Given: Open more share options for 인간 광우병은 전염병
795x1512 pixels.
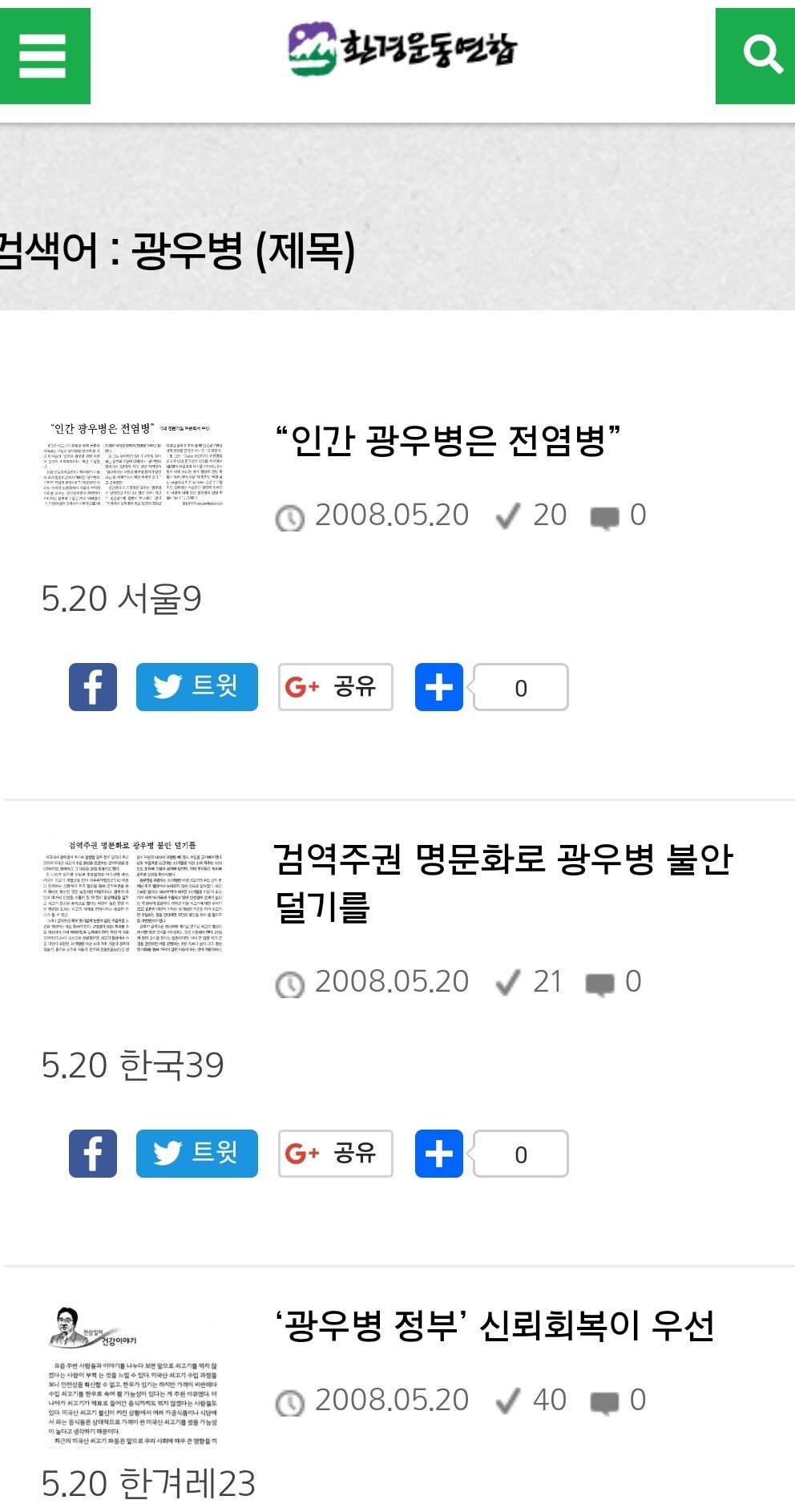Looking at the screenshot, I should coord(439,687).
